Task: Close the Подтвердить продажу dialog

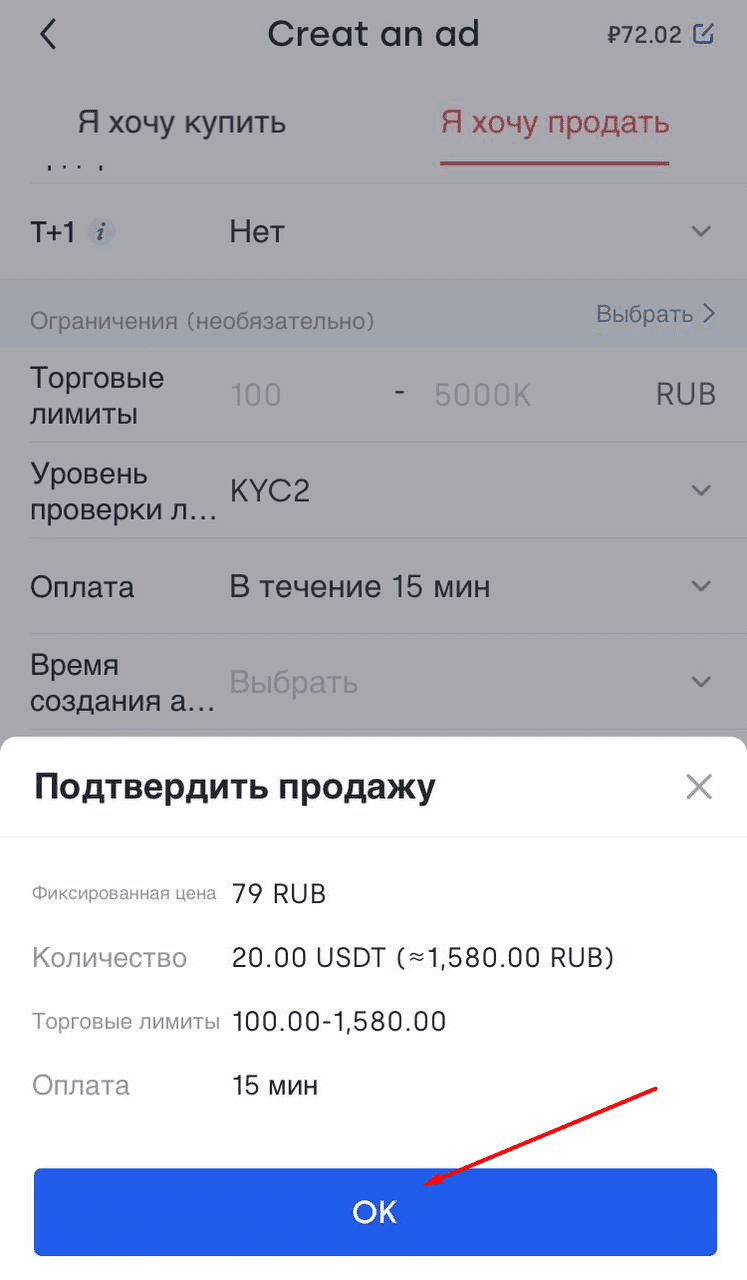Action: pos(699,787)
